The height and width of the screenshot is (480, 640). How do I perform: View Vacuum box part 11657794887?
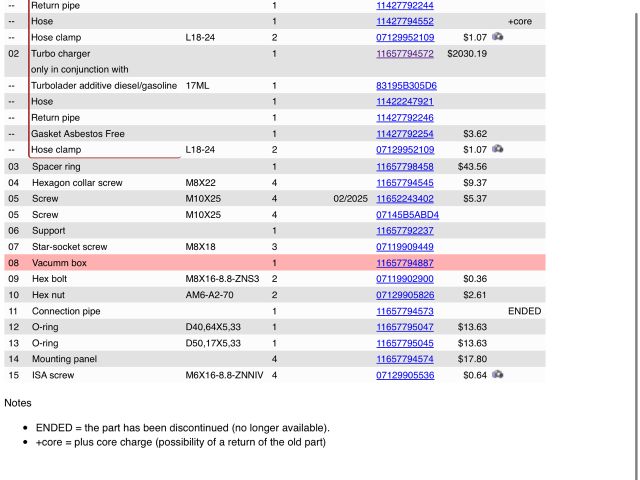(x=405, y=262)
